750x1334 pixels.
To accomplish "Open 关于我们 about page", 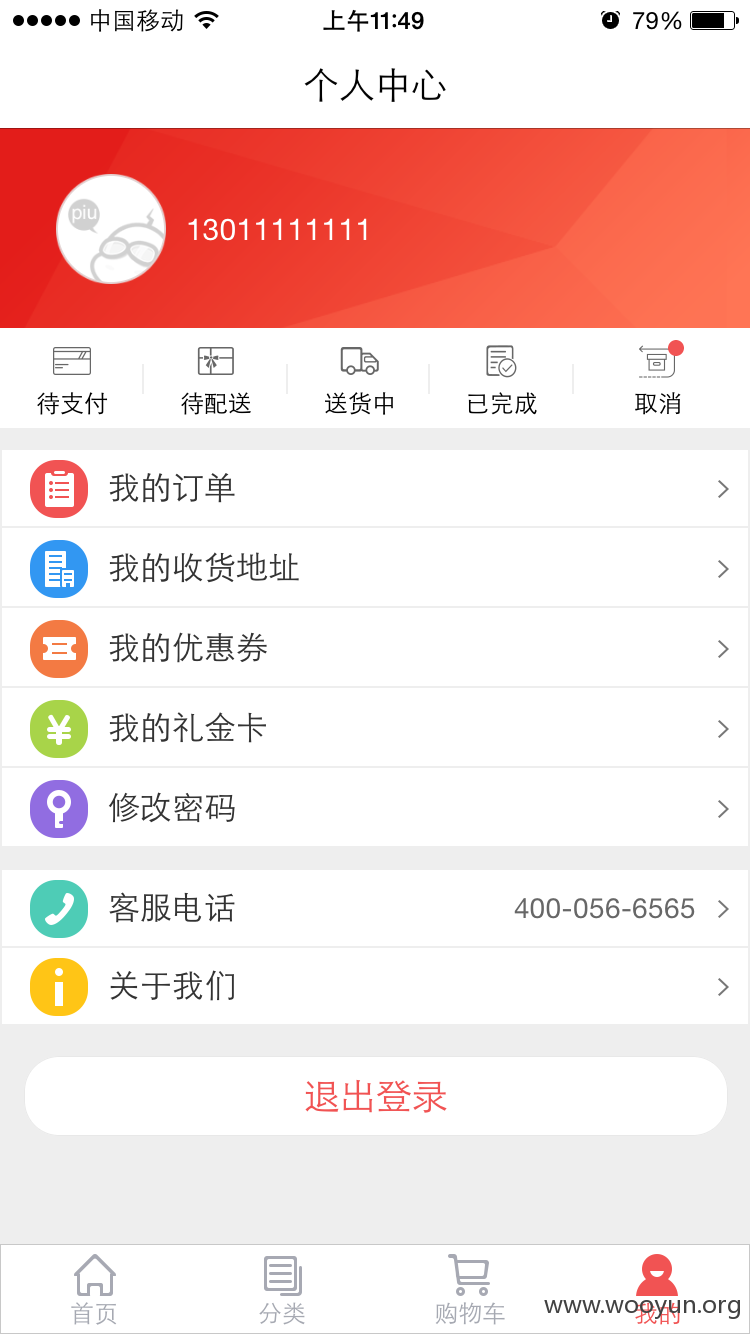I will [375, 986].
